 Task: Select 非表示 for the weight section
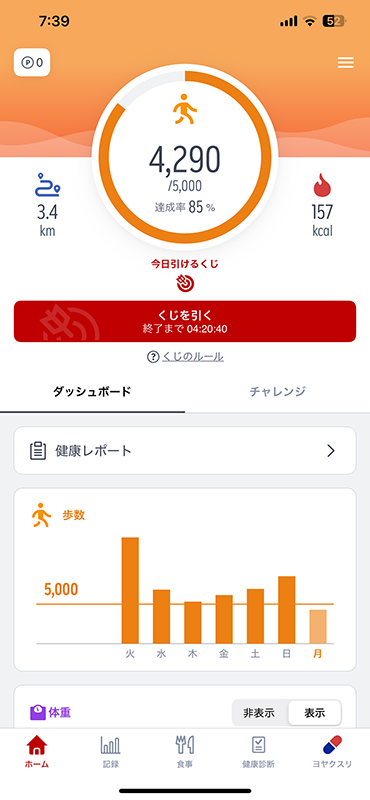[259, 713]
